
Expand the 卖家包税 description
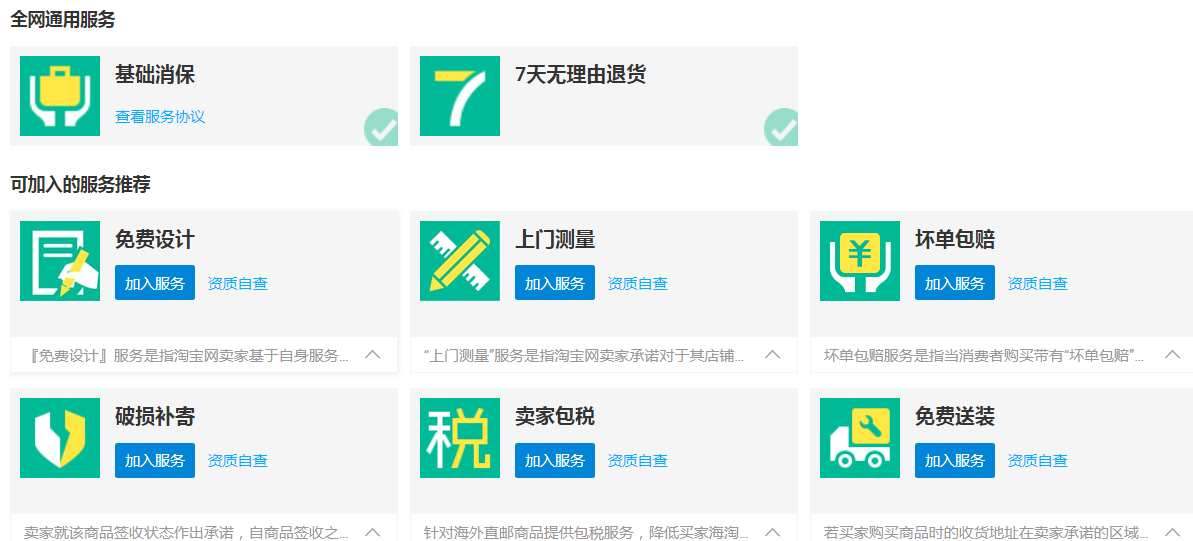[772, 532]
